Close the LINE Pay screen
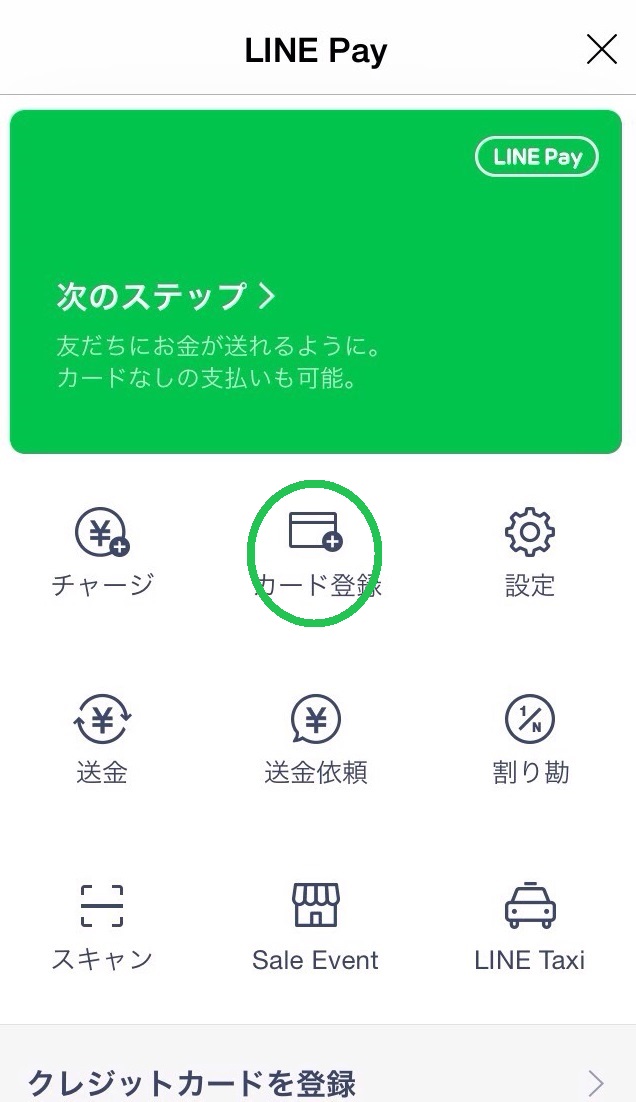 pos(601,49)
